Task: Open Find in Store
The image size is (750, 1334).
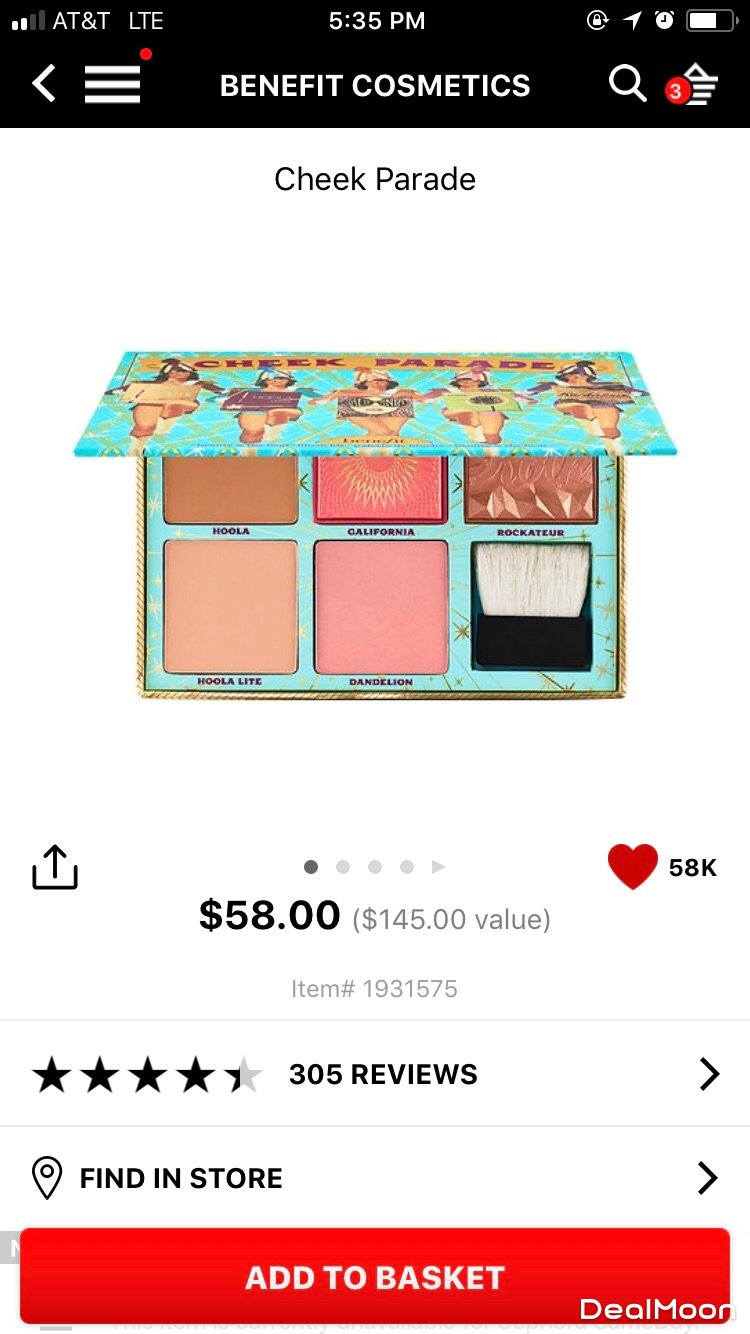Action: (x=375, y=1178)
